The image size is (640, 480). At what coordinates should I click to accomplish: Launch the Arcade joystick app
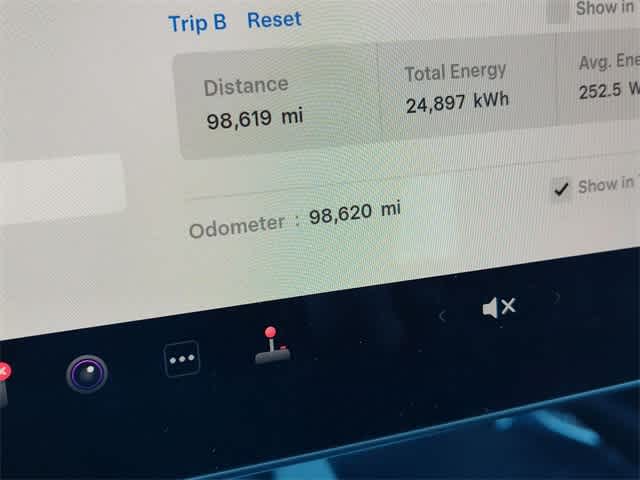(x=271, y=345)
